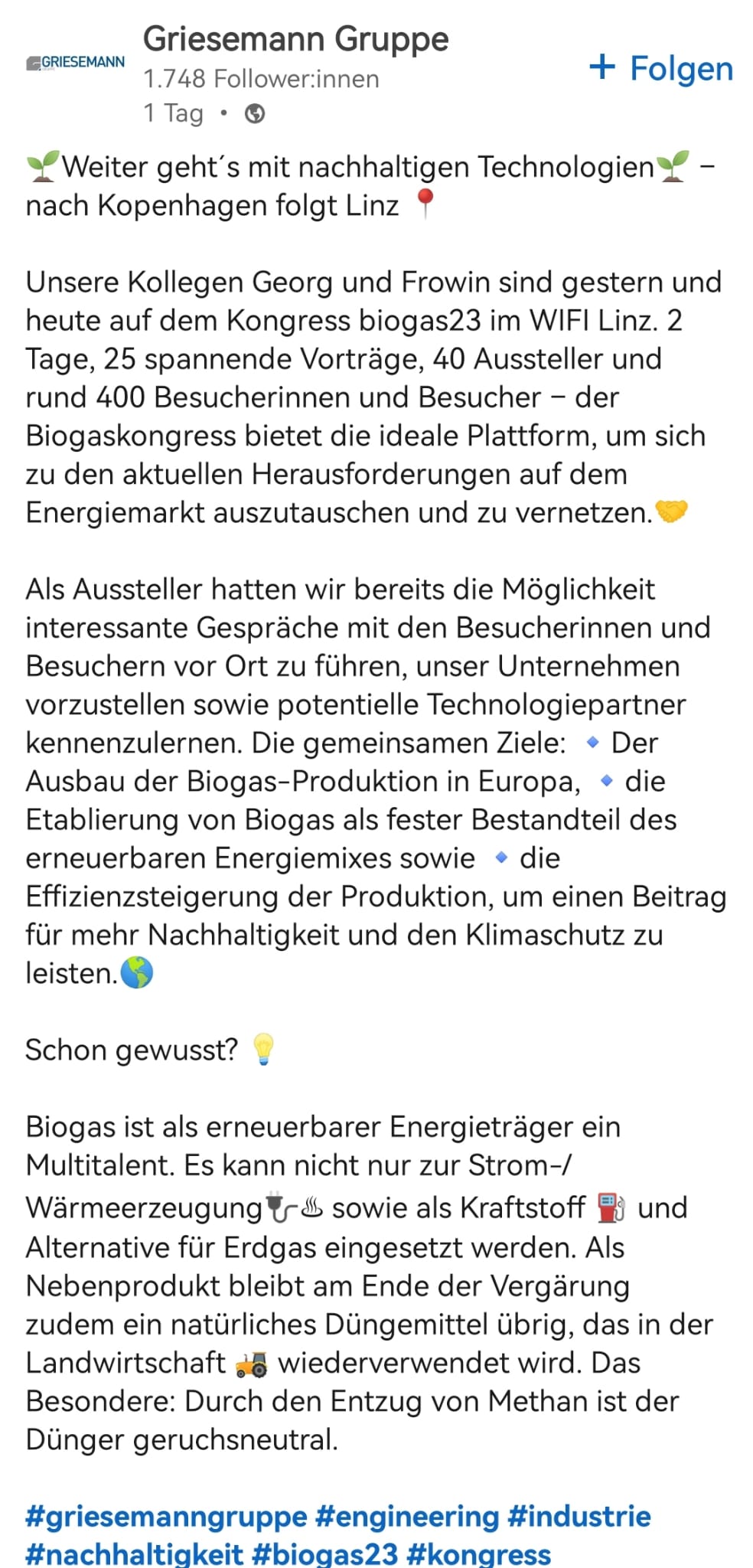The width and height of the screenshot is (753, 1568).
Task: Open the #biogas23 hashtag
Action: (x=325, y=1553)
